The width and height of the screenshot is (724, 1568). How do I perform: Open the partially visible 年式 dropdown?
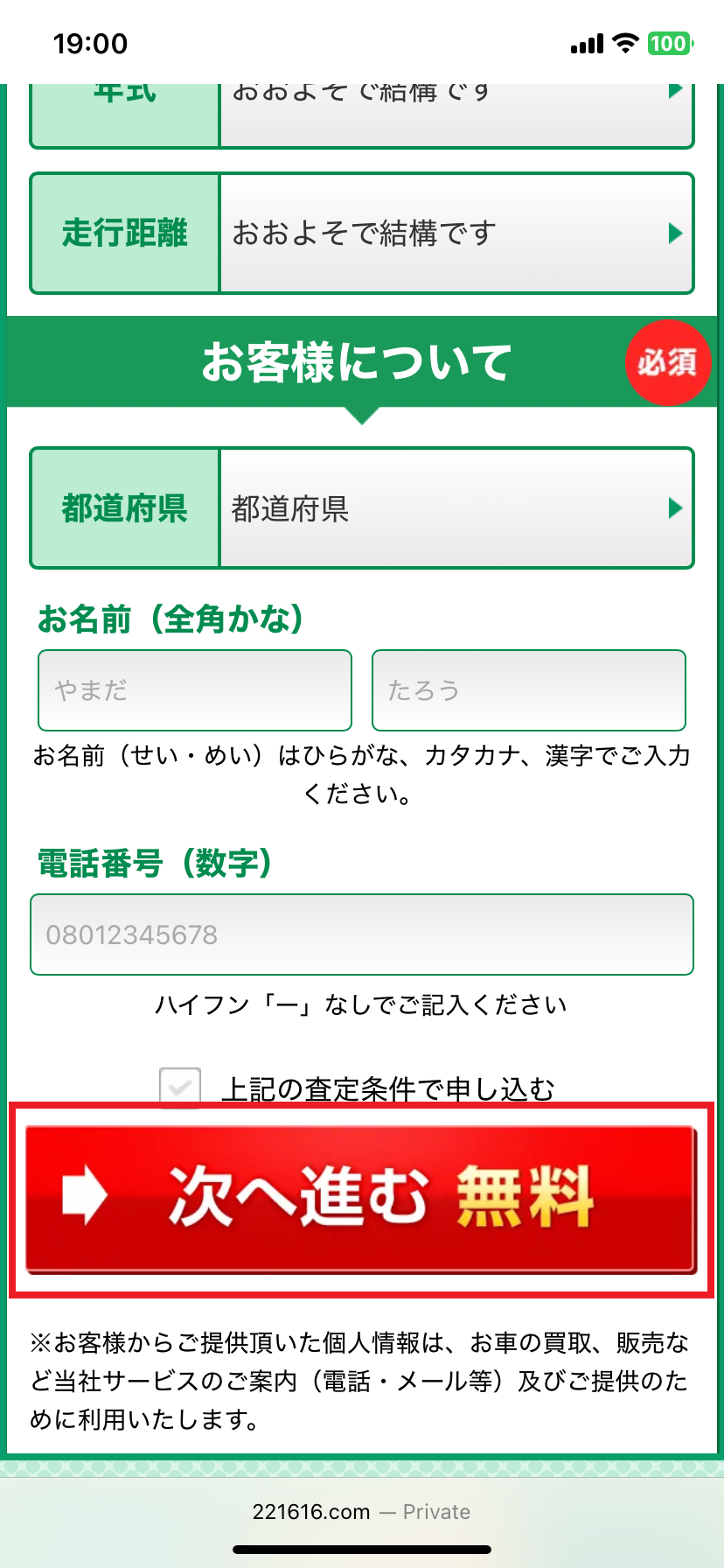point(455,114)
